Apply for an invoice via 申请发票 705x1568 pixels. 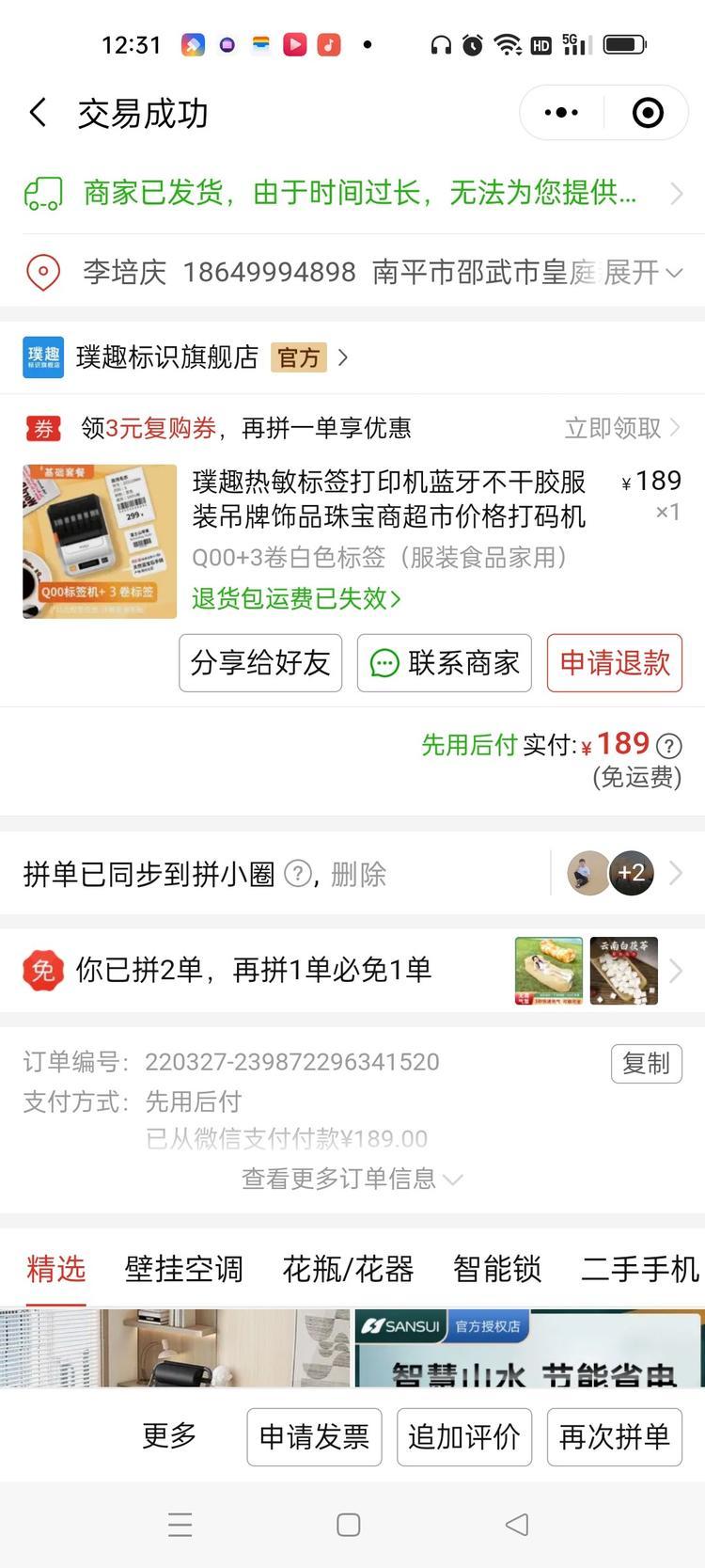point(314,1436)
